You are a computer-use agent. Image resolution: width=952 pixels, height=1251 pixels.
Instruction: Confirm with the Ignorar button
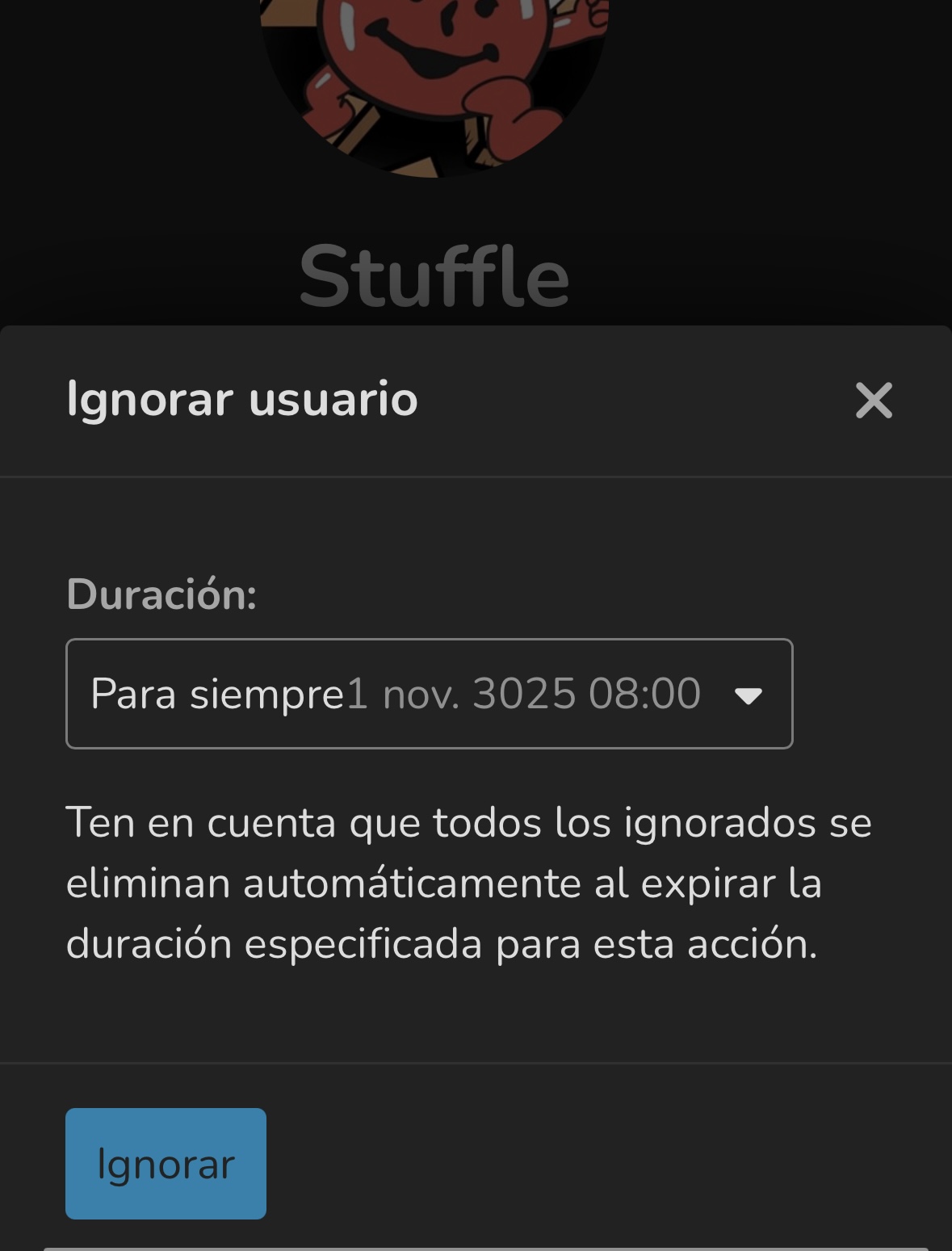point(166,1163)
